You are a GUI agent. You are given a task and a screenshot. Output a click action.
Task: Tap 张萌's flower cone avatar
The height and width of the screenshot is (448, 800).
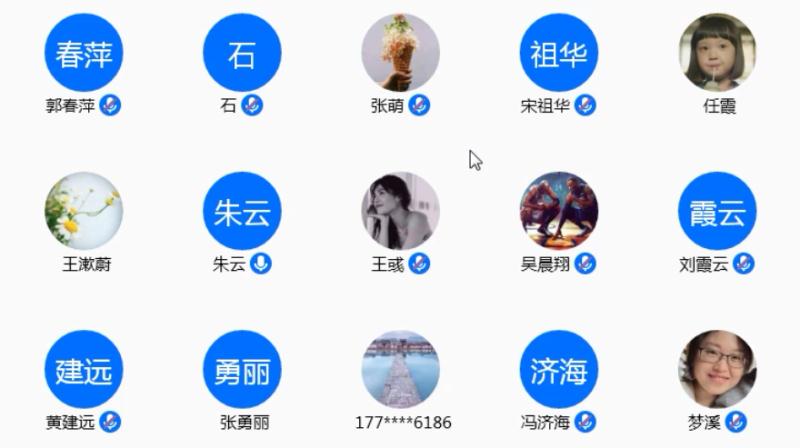[400, 53]
